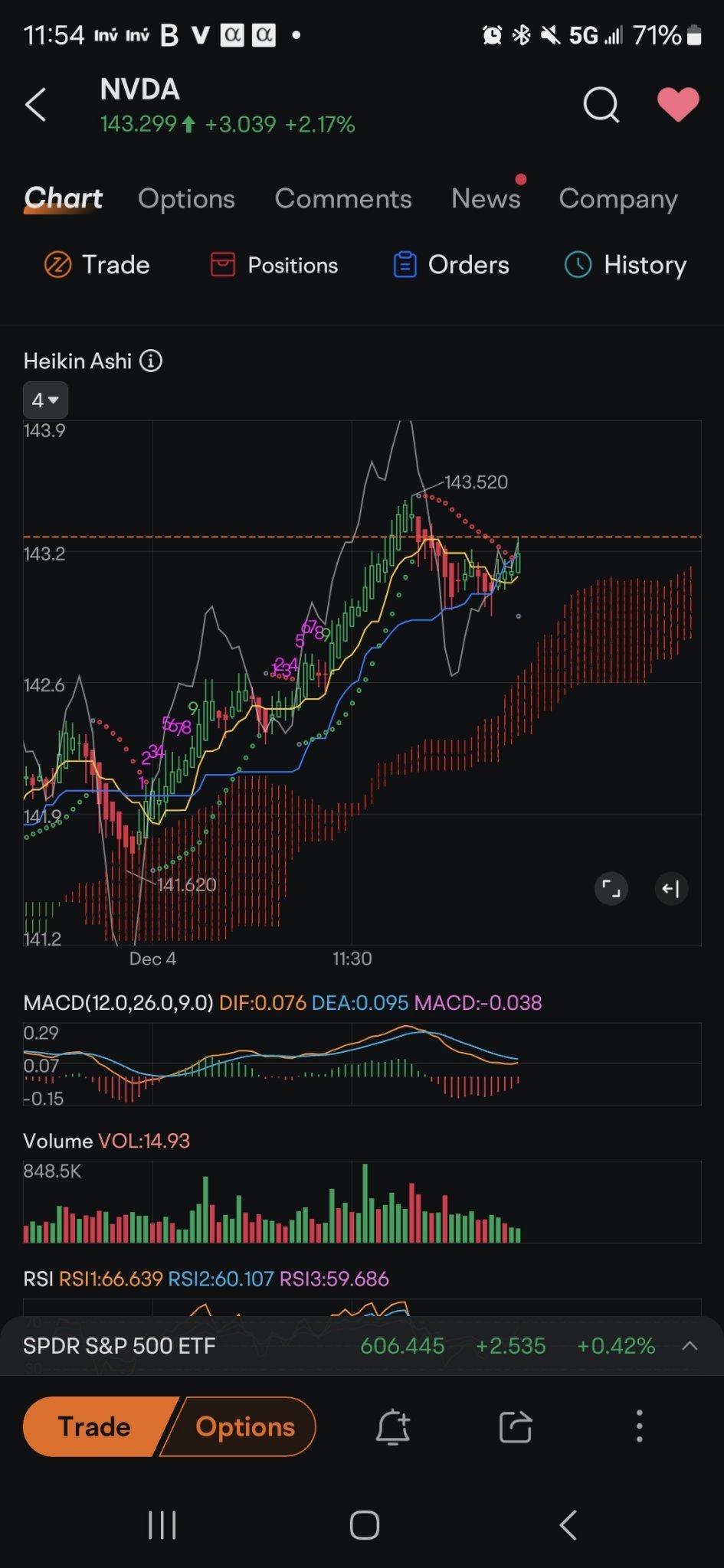This screenshot has width=724, height=1568.
Task: Tap Trade shortcut under the tabs
Action: pyautogui.click(x=97, y=265)
